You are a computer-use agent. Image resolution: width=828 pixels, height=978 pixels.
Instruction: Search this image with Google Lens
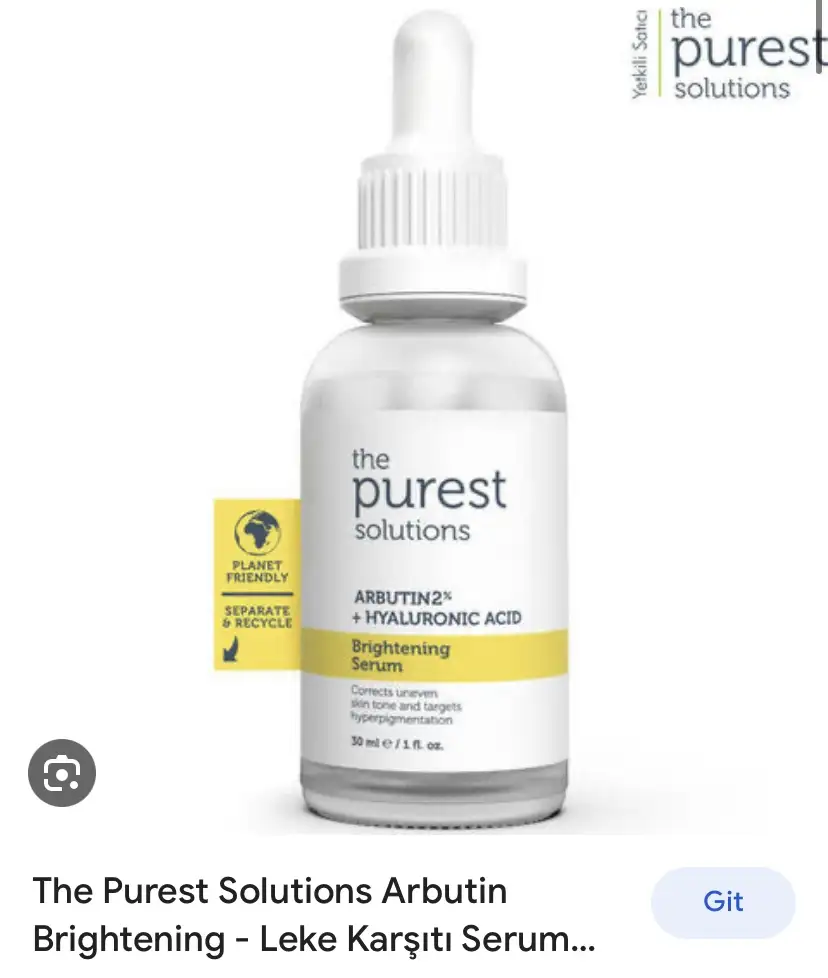(61, 772)
